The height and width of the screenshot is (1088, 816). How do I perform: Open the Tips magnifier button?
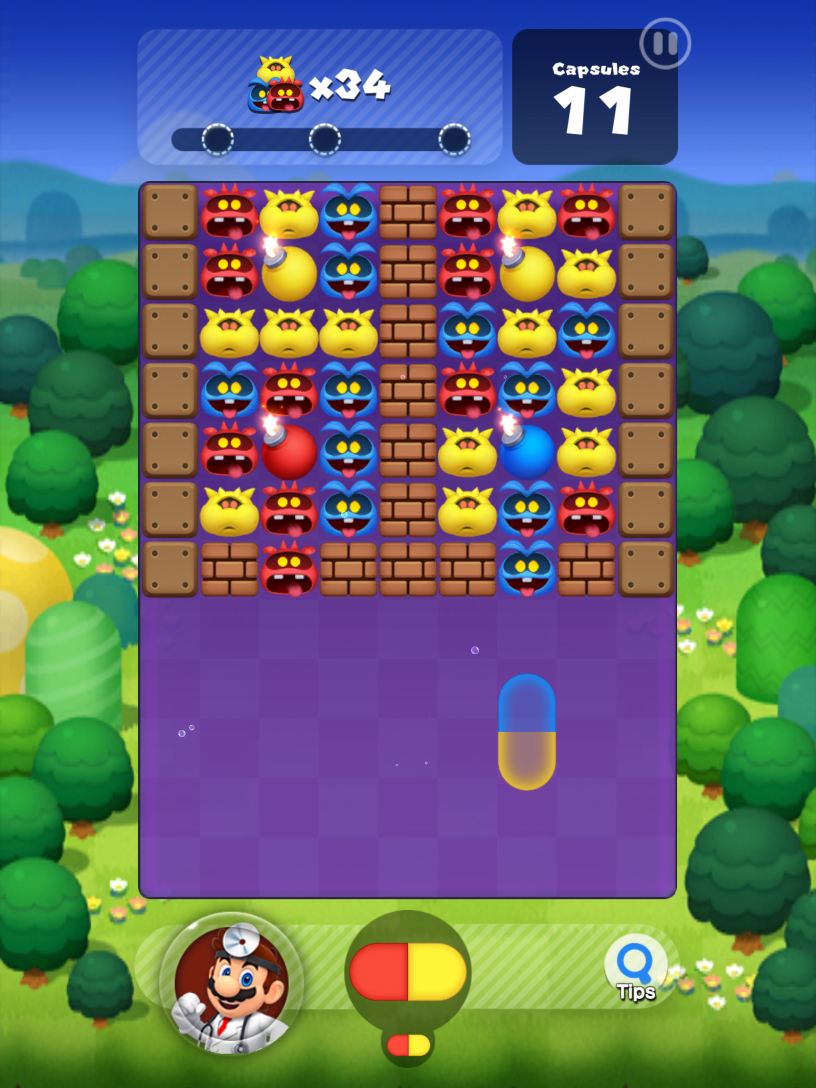635,968
